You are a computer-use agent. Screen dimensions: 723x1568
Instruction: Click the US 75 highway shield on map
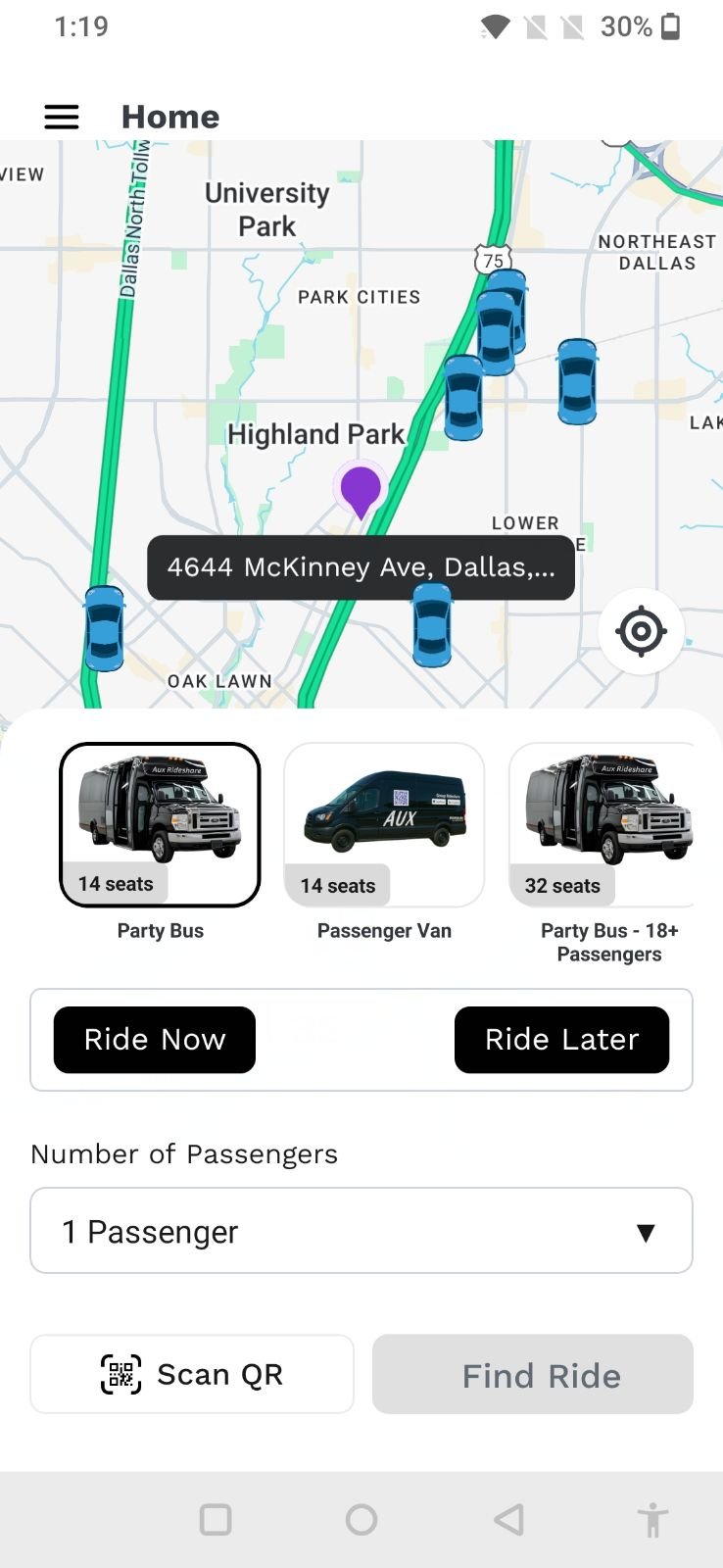click(x=494, y=260)
